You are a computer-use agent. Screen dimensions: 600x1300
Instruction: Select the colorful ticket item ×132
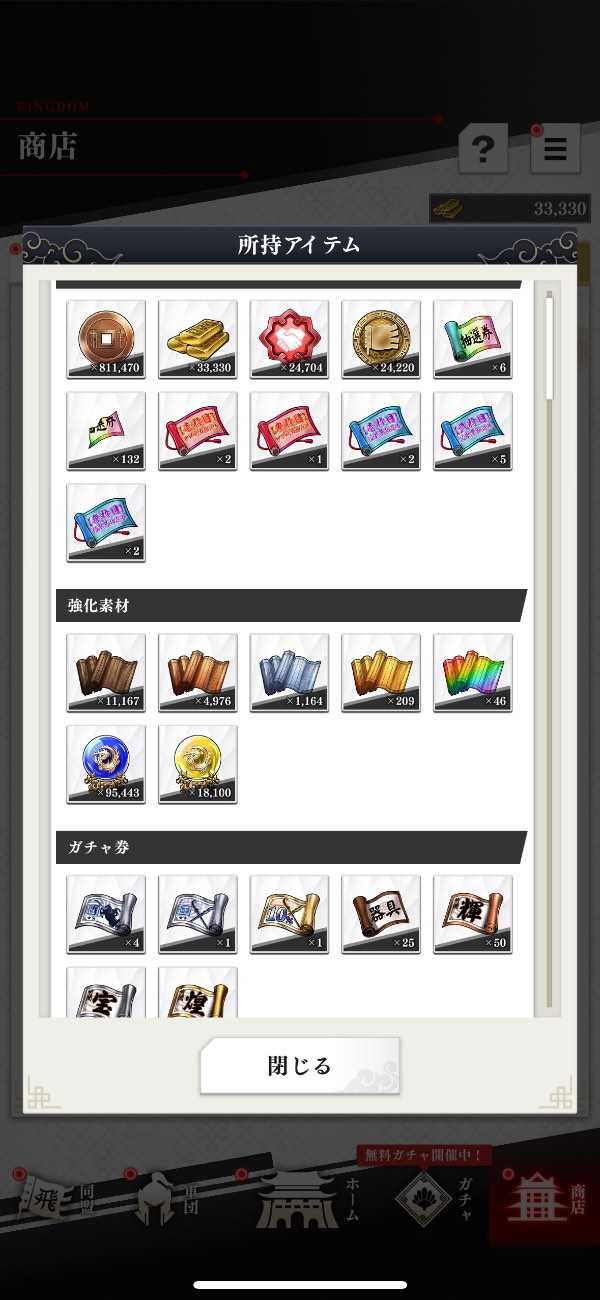(106, 431)
